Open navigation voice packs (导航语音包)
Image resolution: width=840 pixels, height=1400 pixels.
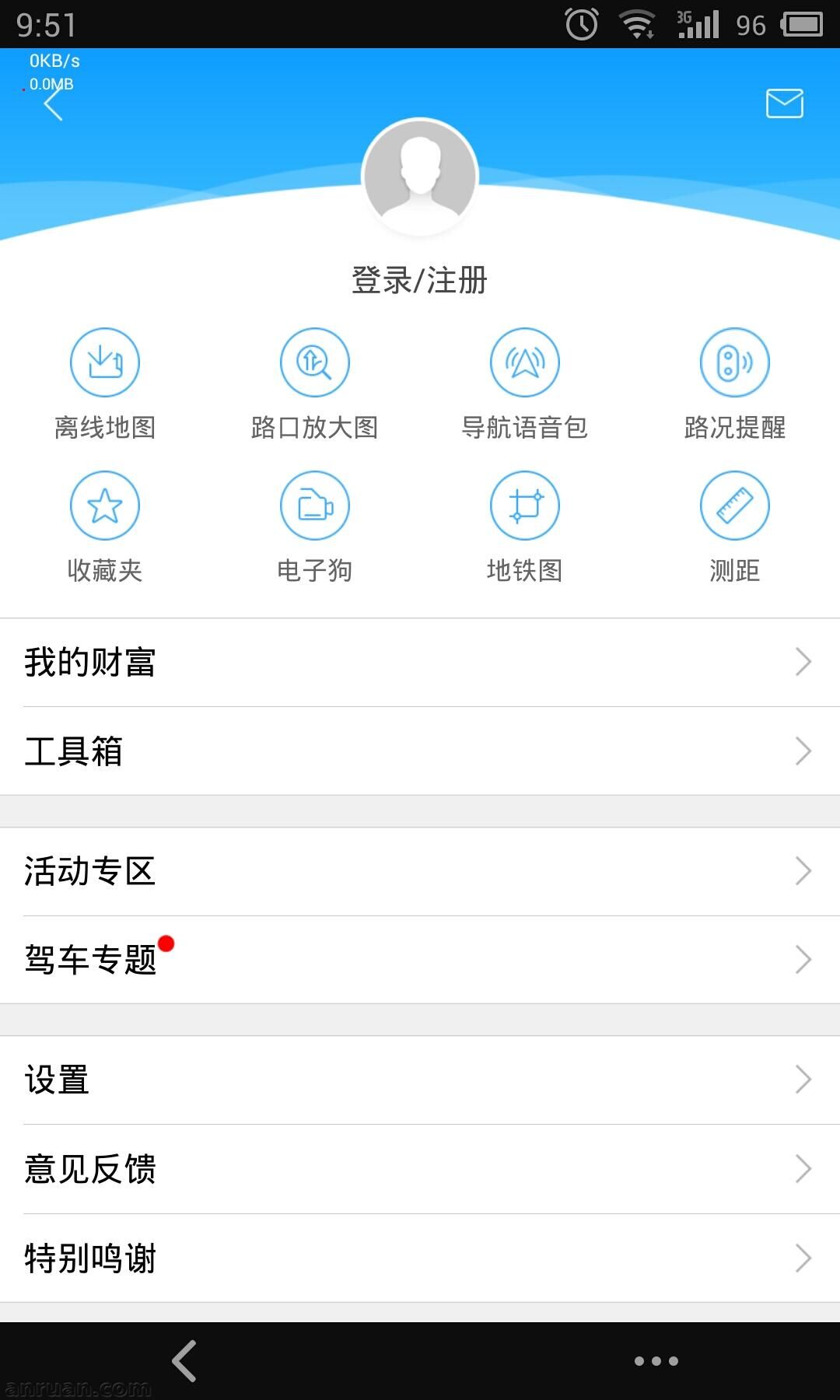click(524, 362)
